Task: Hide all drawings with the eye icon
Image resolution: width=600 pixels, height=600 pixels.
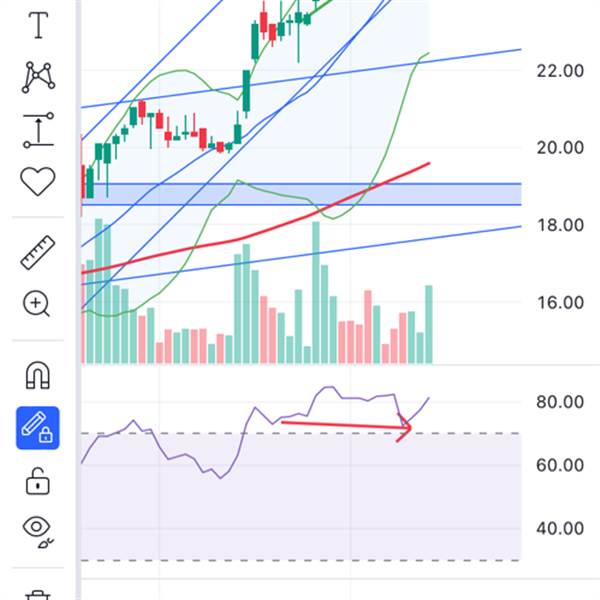Action: tap(38, 531)
